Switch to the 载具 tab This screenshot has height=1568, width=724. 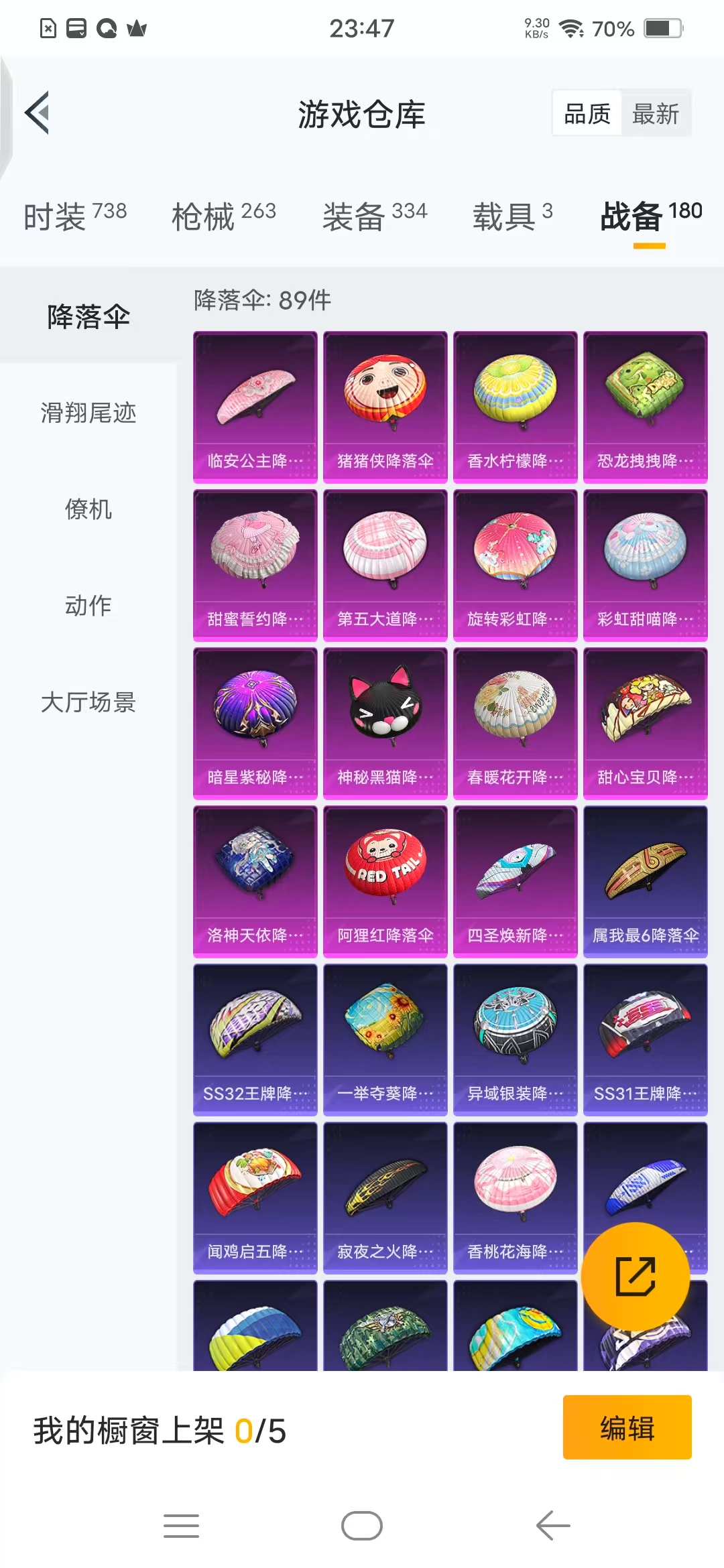point(513,216)
